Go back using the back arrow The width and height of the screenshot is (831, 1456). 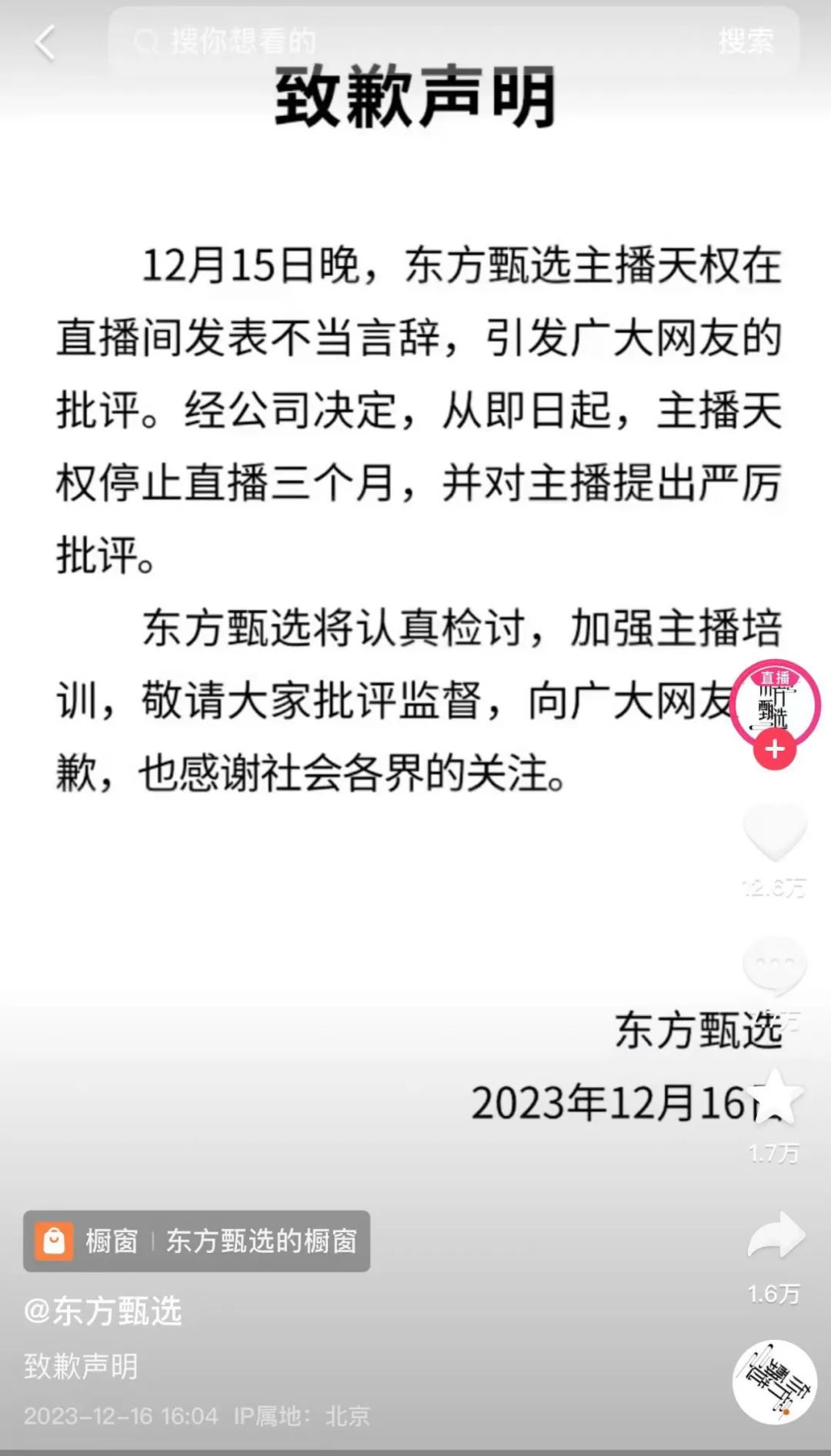point(46,42)
